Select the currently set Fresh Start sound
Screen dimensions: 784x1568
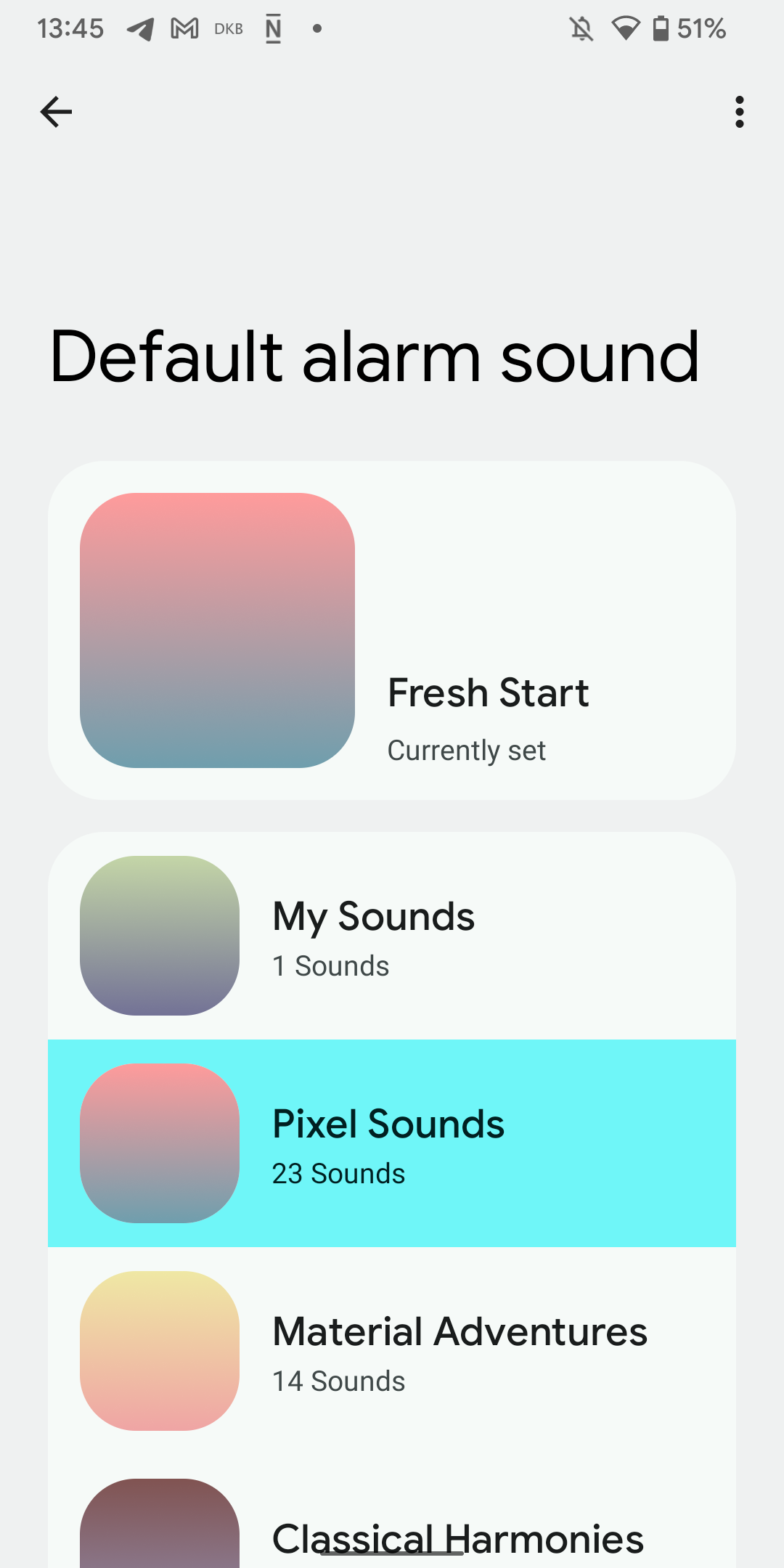tap(392, 629)
